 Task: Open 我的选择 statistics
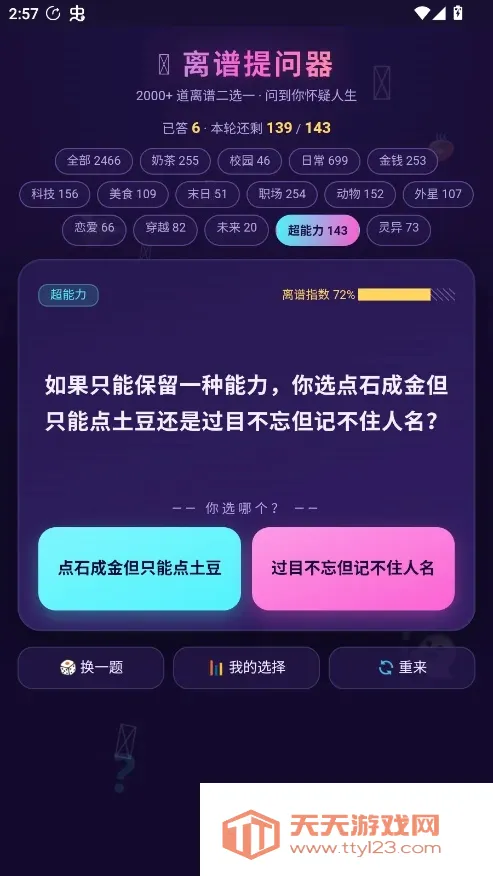(246, 667)
